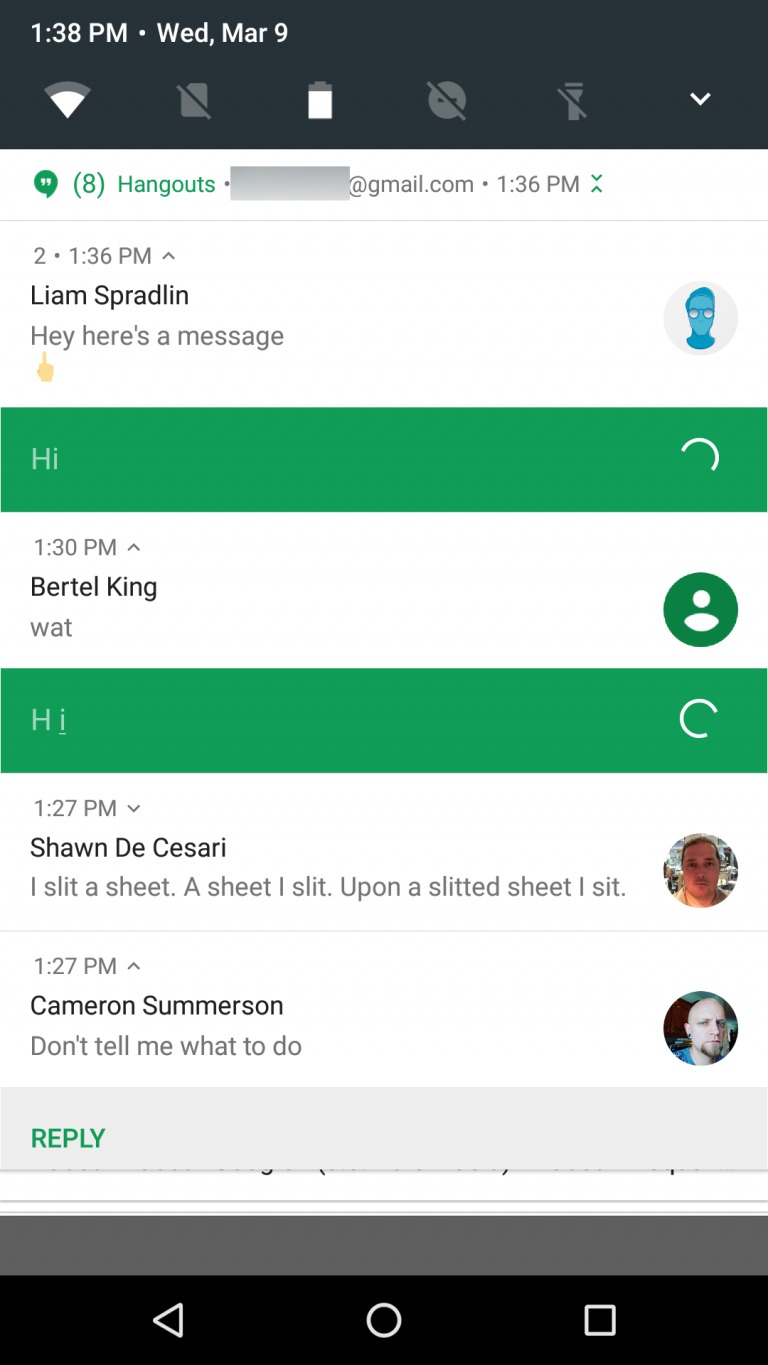Viewport: 768px width, 1365px height.
Task: Open Cameron Summerson's message
Action: [300, 1026]
